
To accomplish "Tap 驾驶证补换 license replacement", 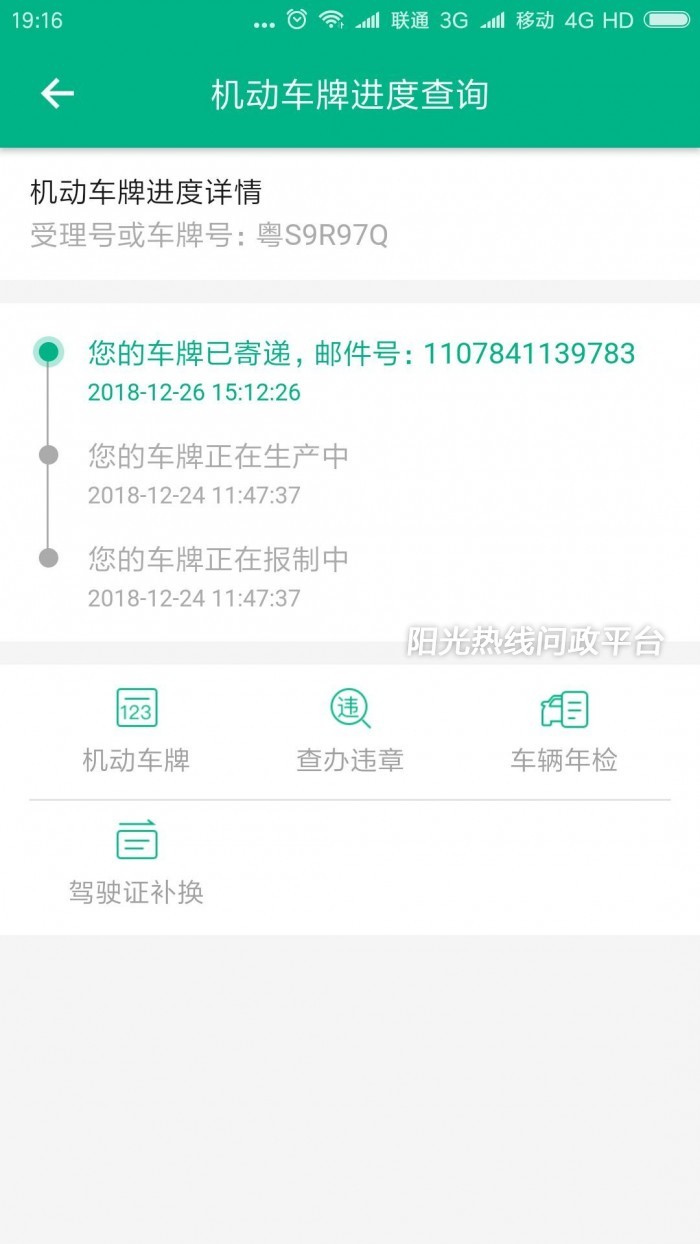I will [136, 862].
